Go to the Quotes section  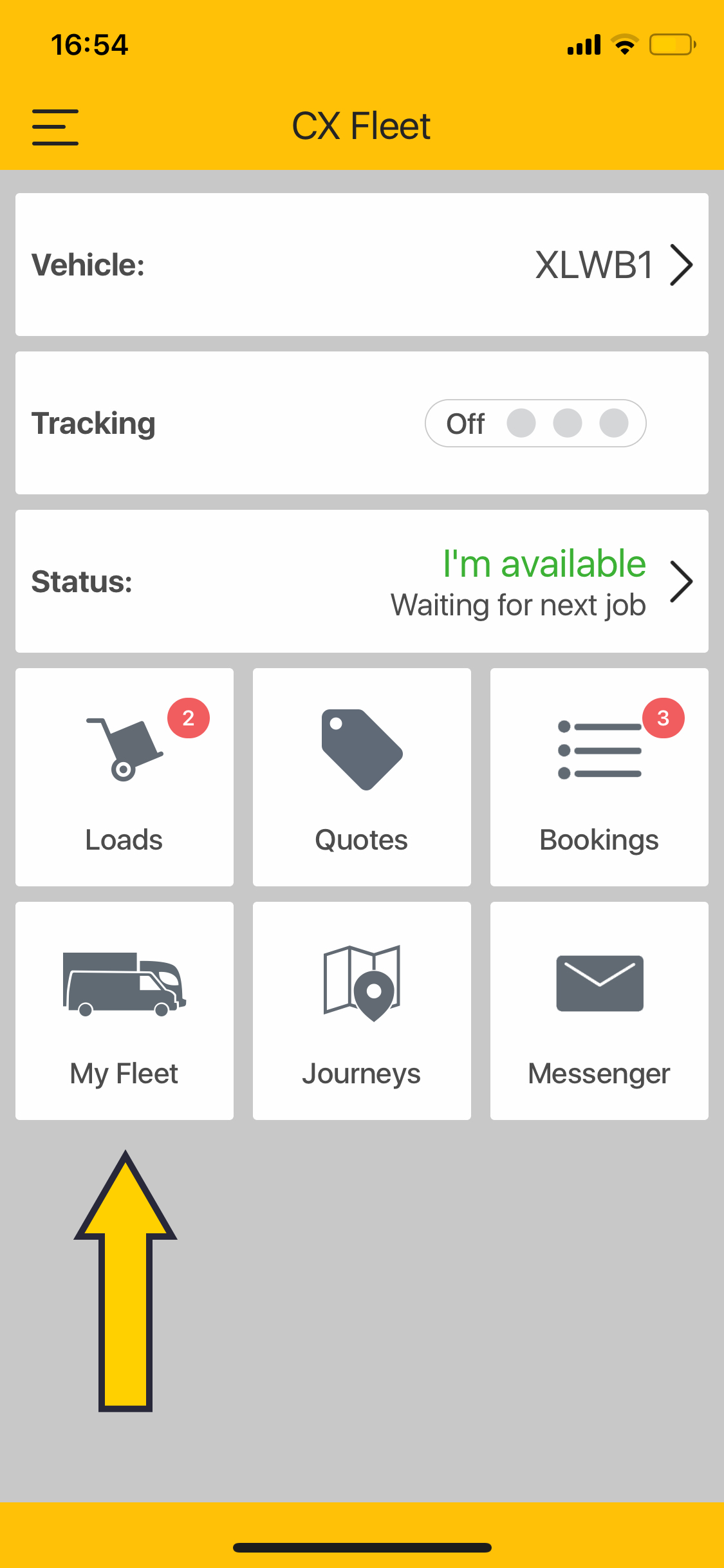coord(362,777)
